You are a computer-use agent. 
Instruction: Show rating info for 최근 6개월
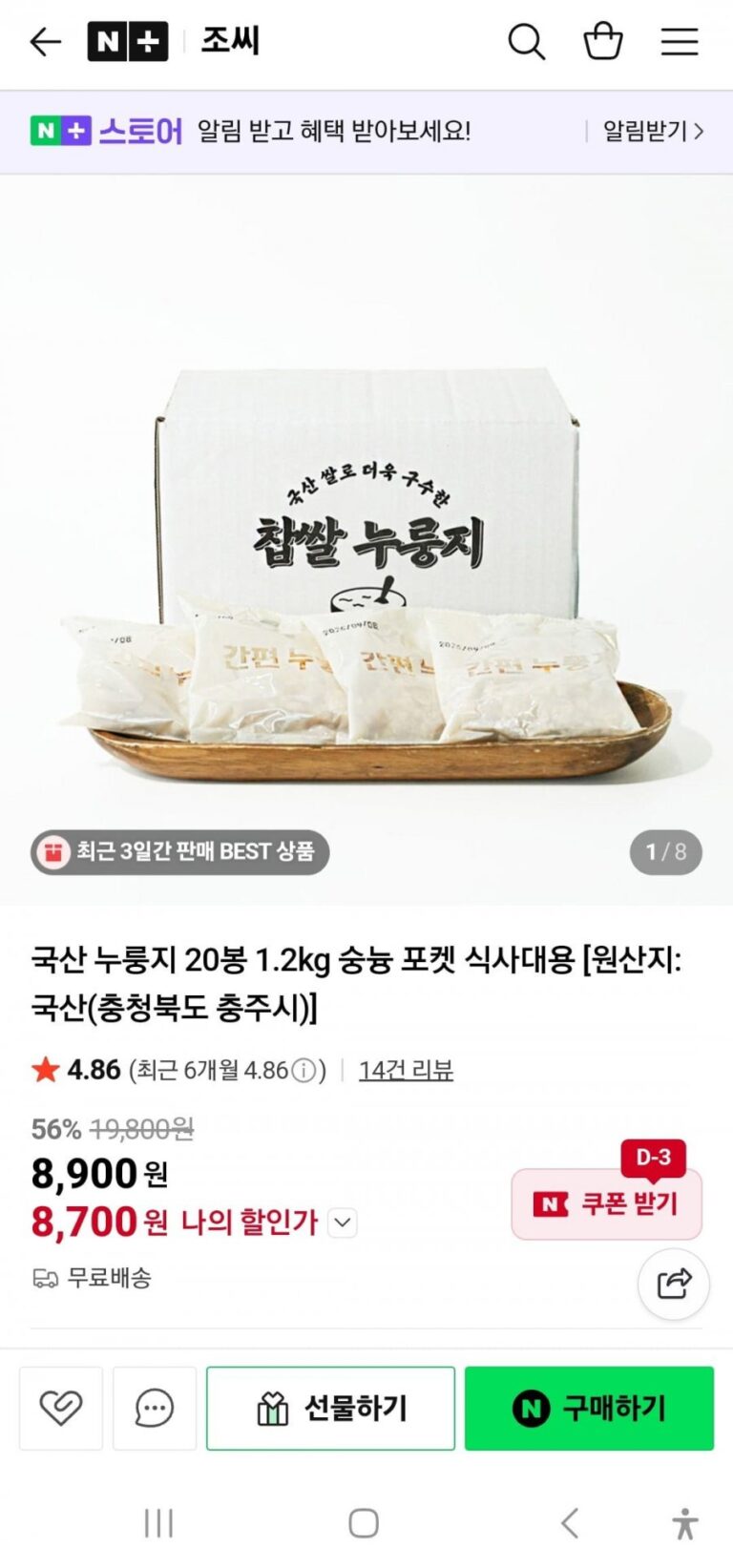tap(303, 1071)
